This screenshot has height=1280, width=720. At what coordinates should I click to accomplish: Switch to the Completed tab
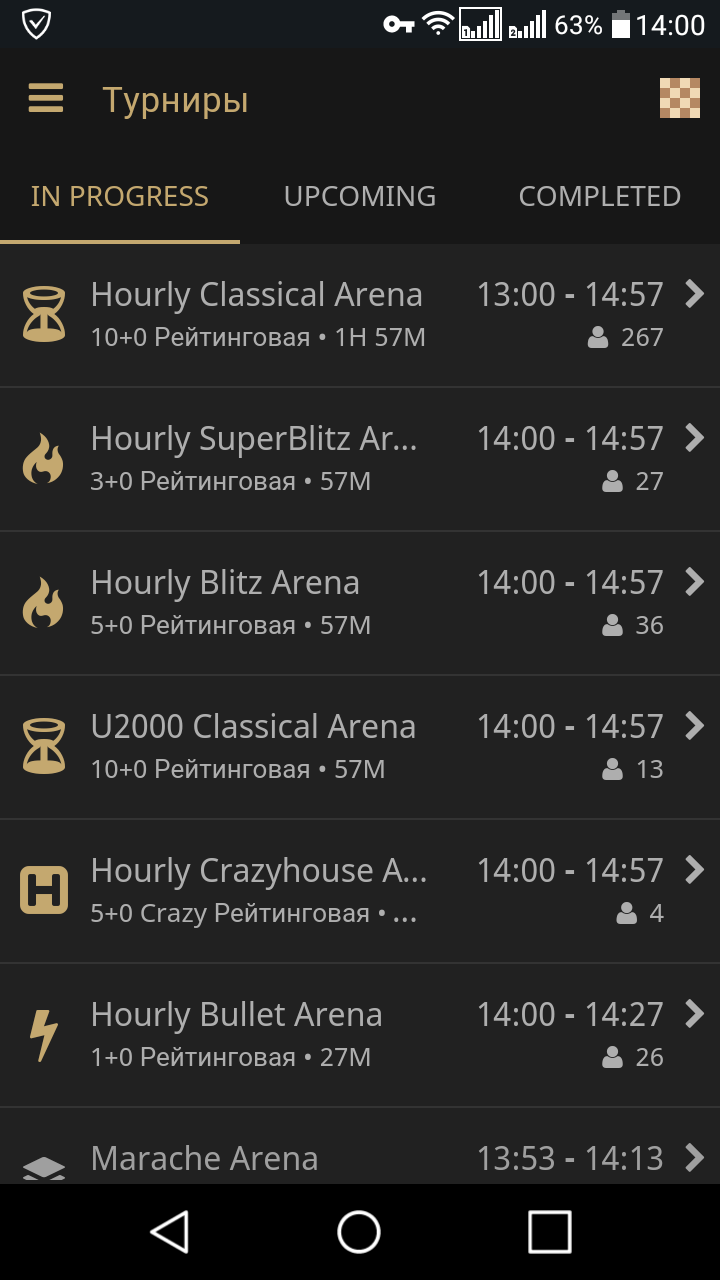click(600, 196)
